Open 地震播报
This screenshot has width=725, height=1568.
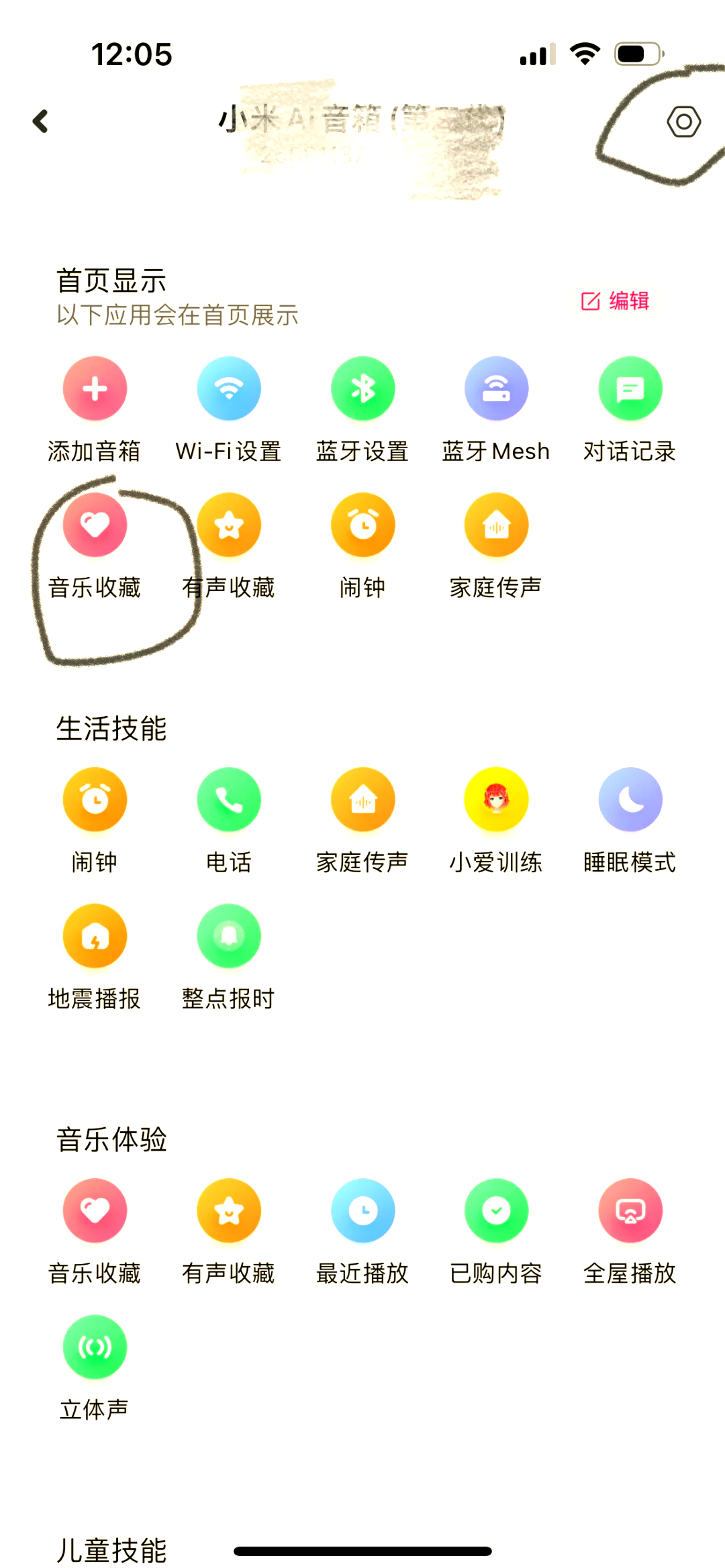click(95, 937)
